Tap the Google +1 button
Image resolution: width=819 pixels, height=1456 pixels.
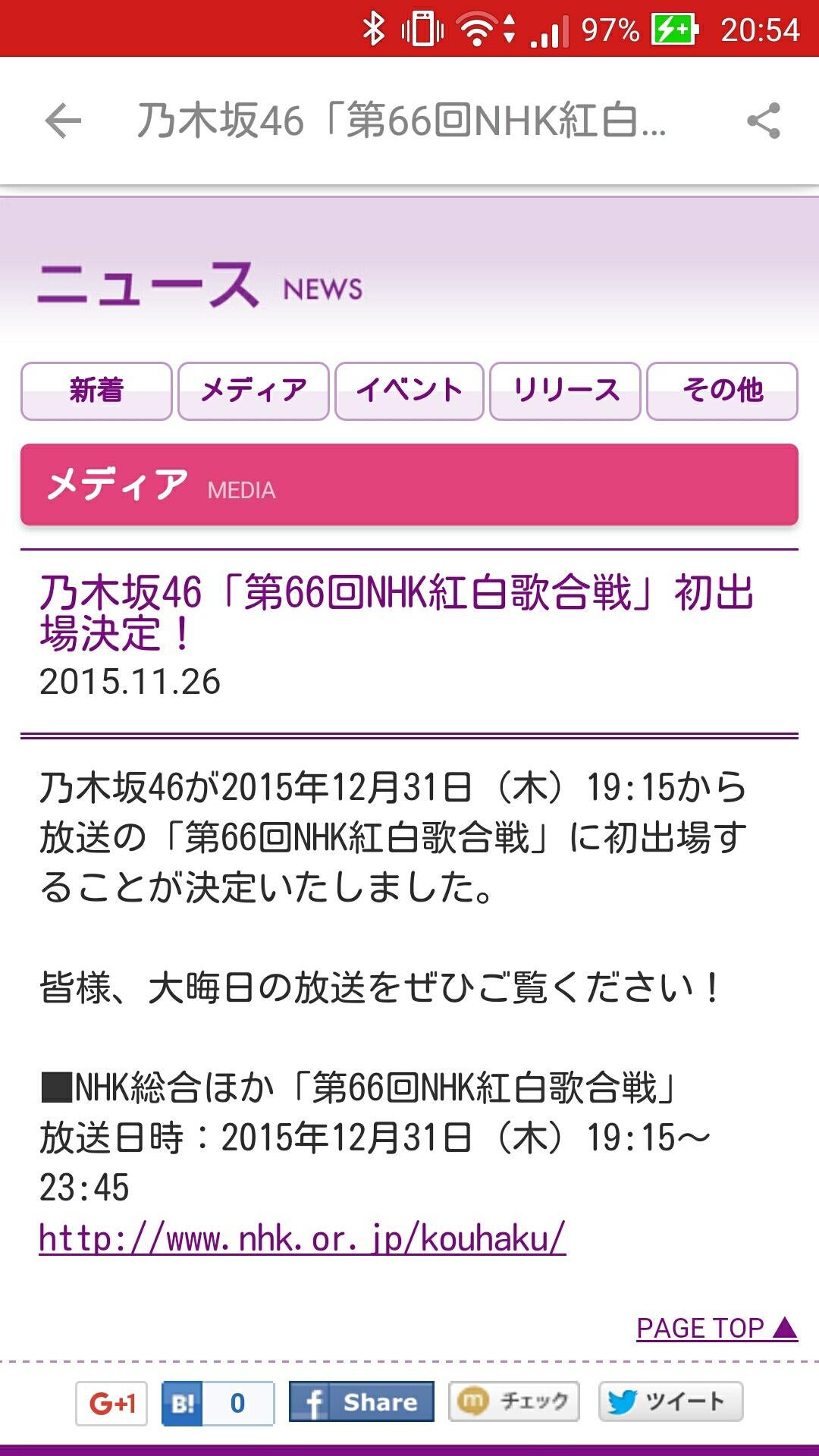tap(111, 1403)
